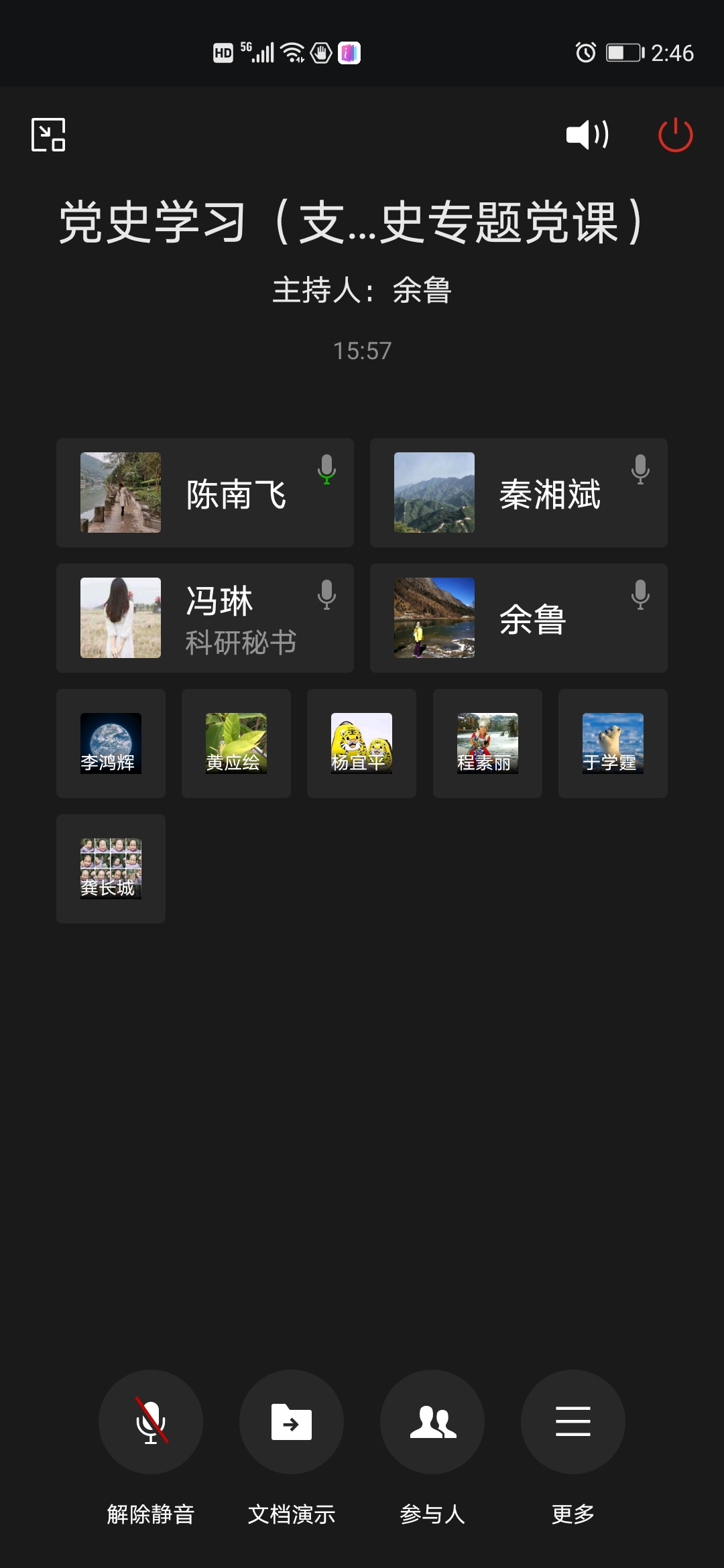Image resolution: width=724 pixels, height=1568 pixels.
Task: Tap 程素丽's participant tile
Action: [487, 743]
